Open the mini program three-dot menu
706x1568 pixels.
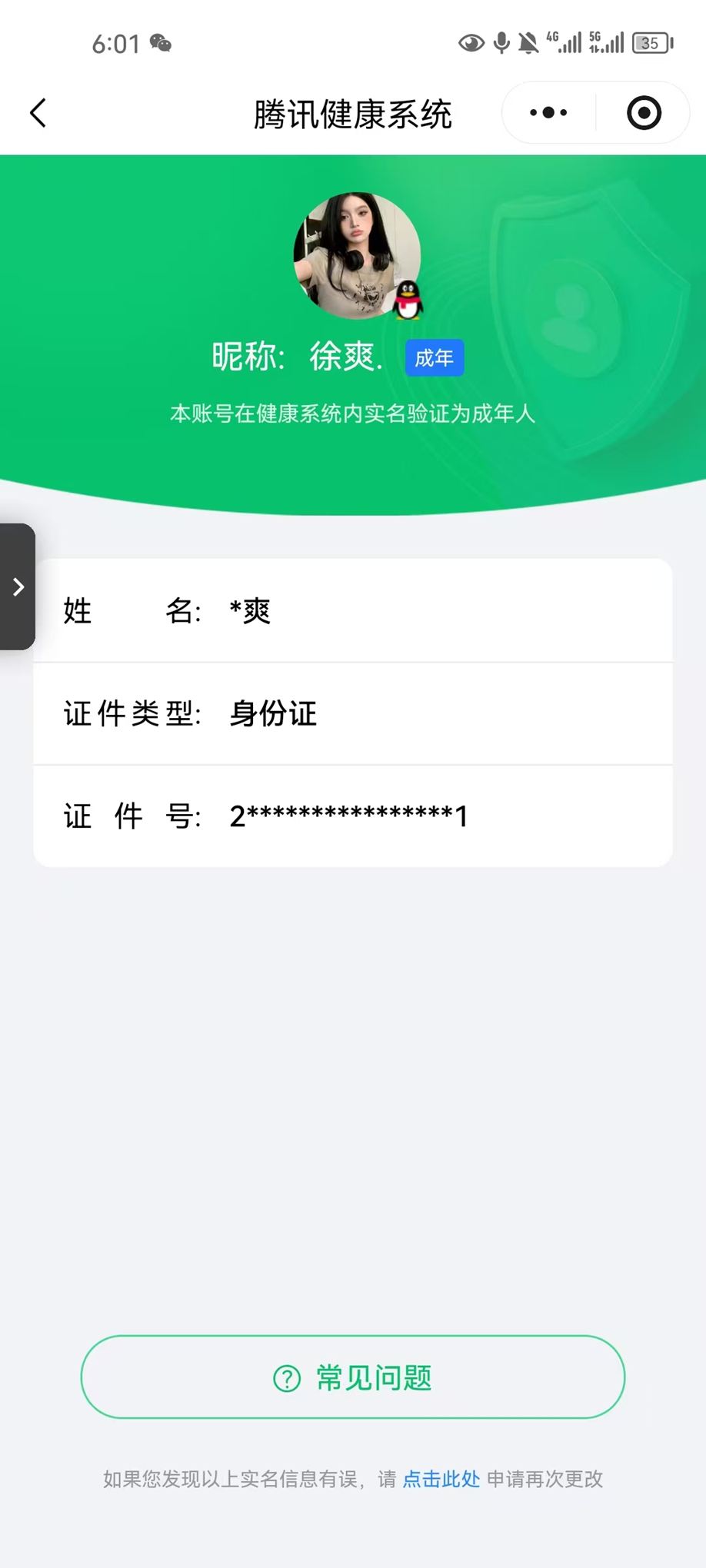click(x=548, y=113)
